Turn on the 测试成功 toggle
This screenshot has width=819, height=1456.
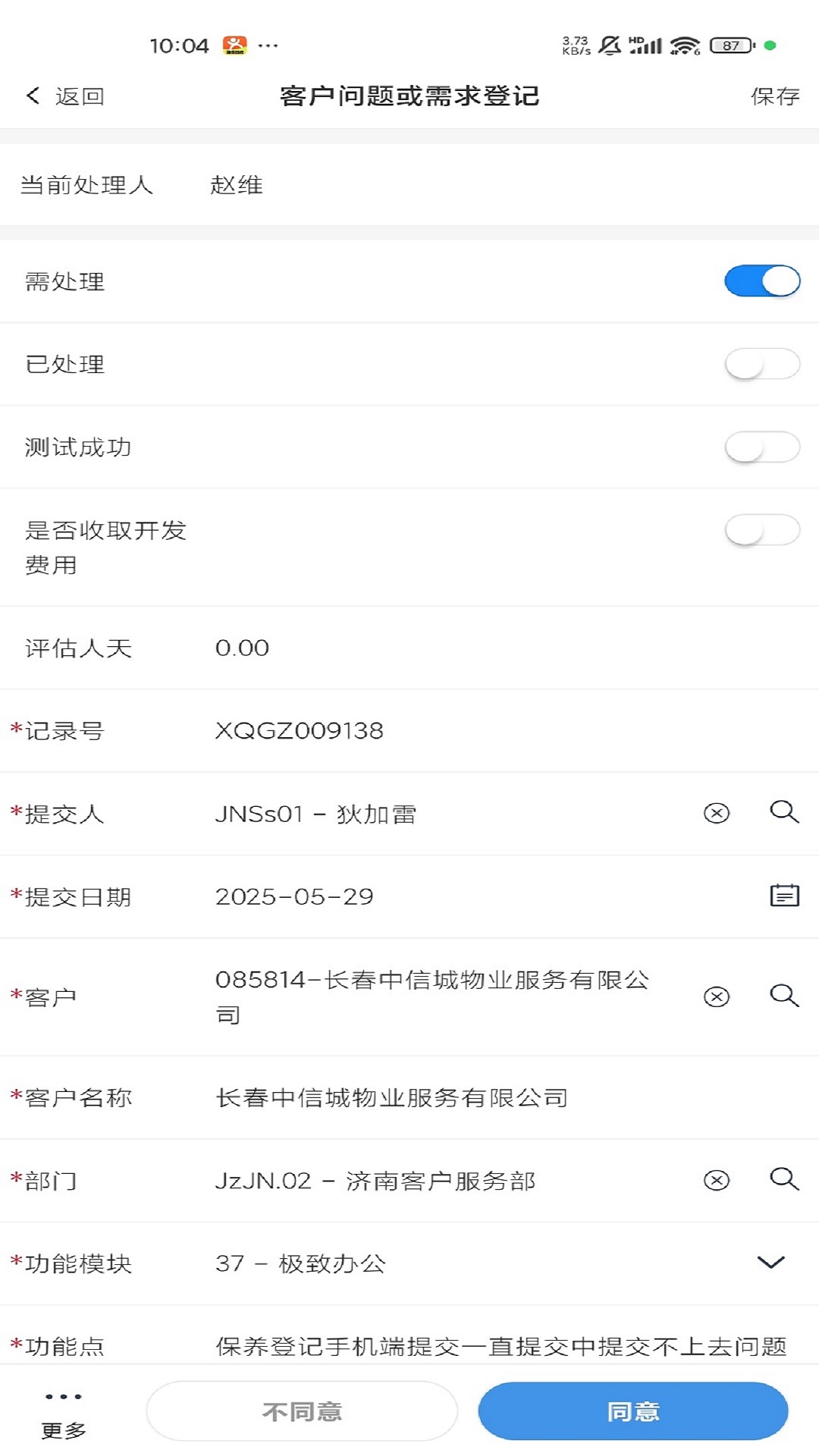point(761,447)
